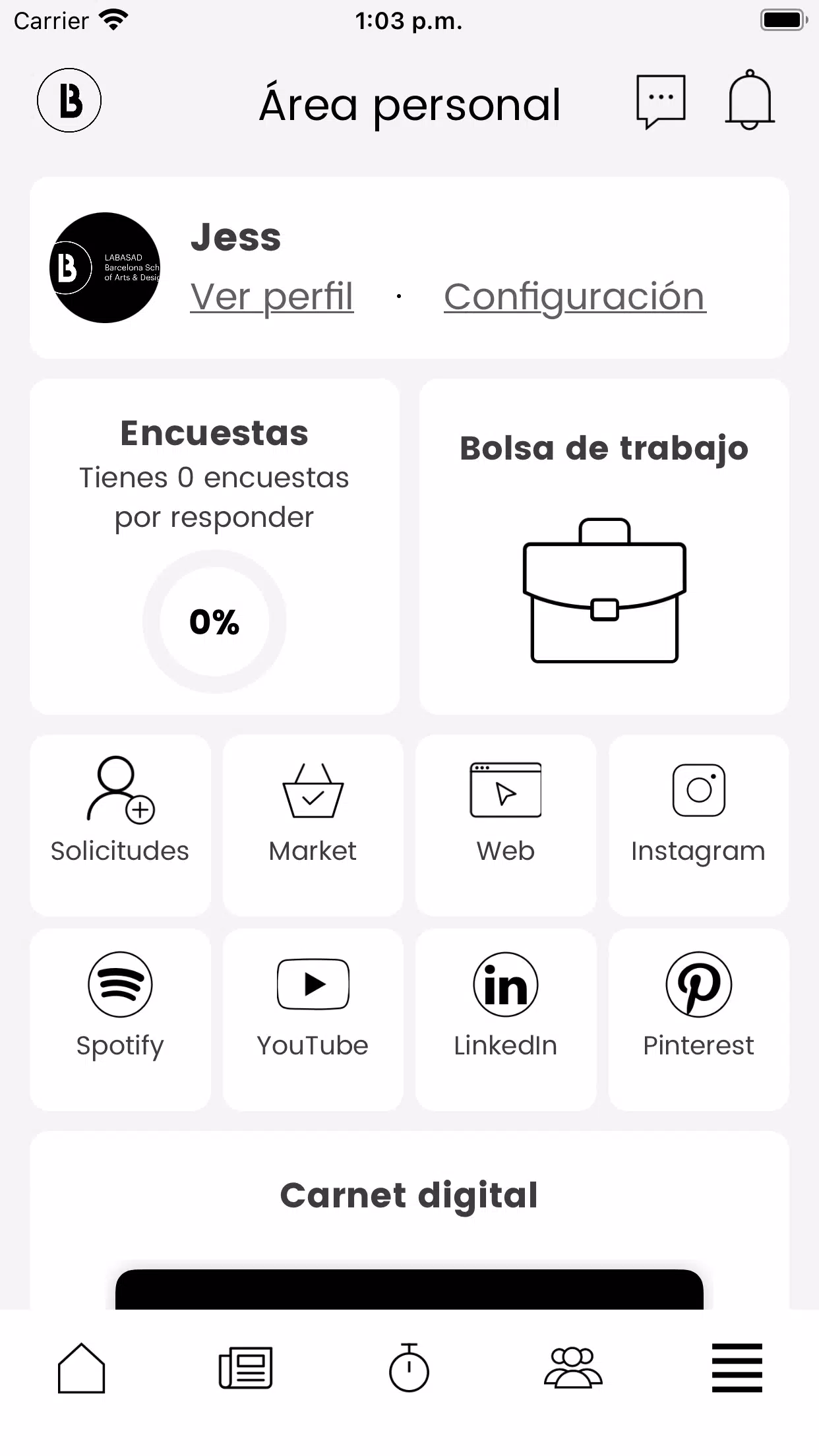Image resolution: width=819 pixels, height=1456 pixels.
Task: Open the Bolsa de trabajo card
Action: pos(604,547)
